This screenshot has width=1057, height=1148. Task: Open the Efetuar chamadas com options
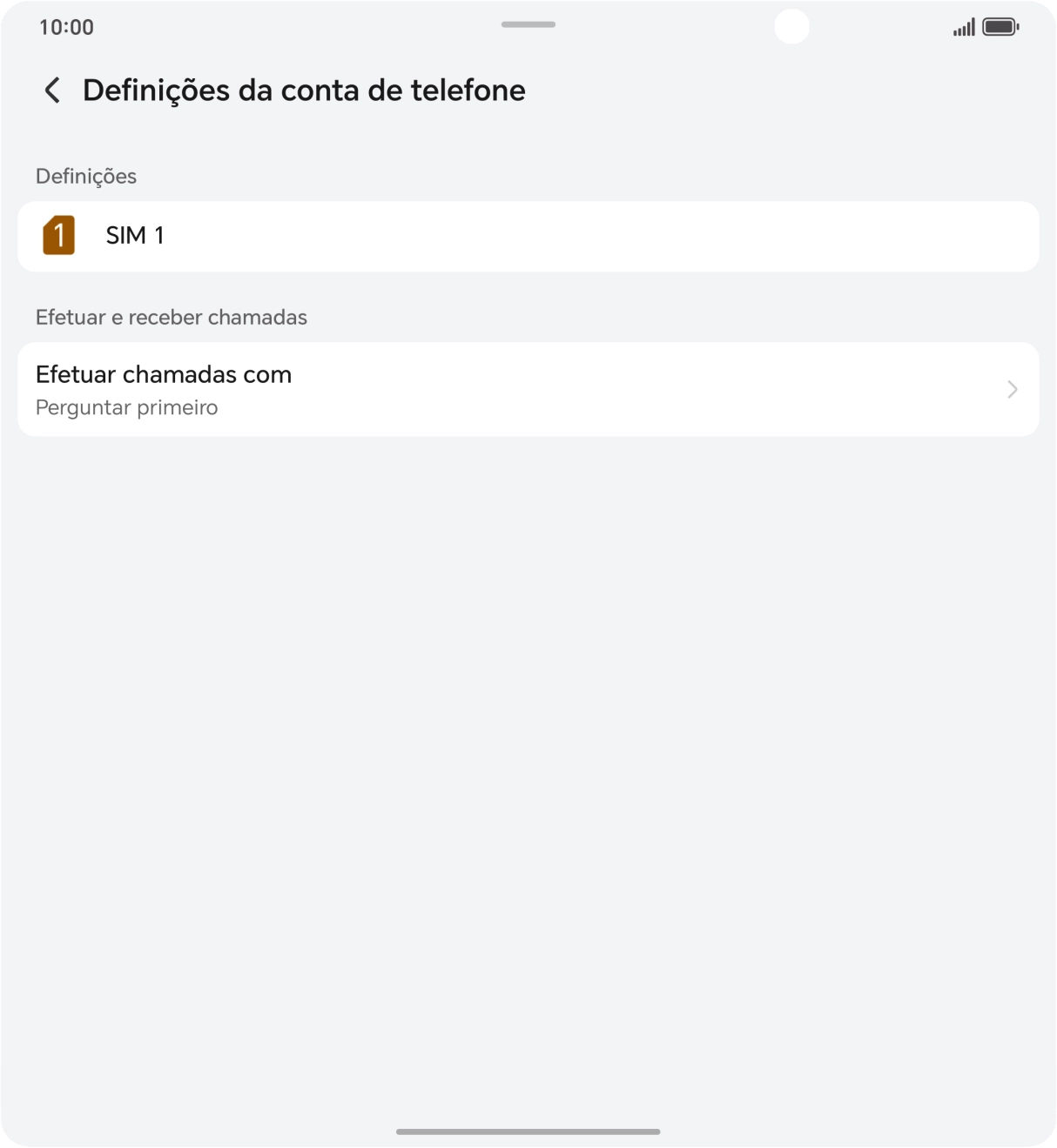[x=528, y=389]
